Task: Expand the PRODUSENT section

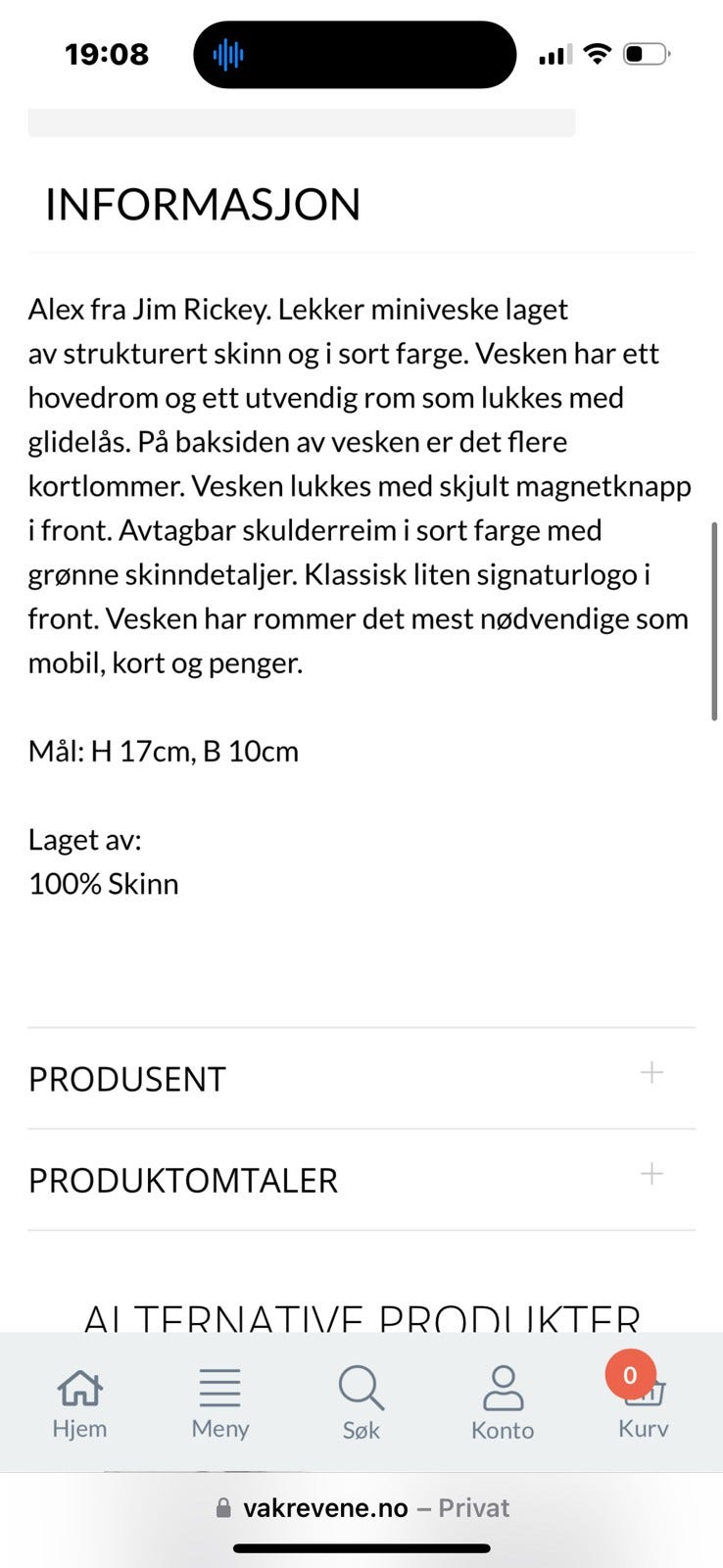Action: 361,1078
